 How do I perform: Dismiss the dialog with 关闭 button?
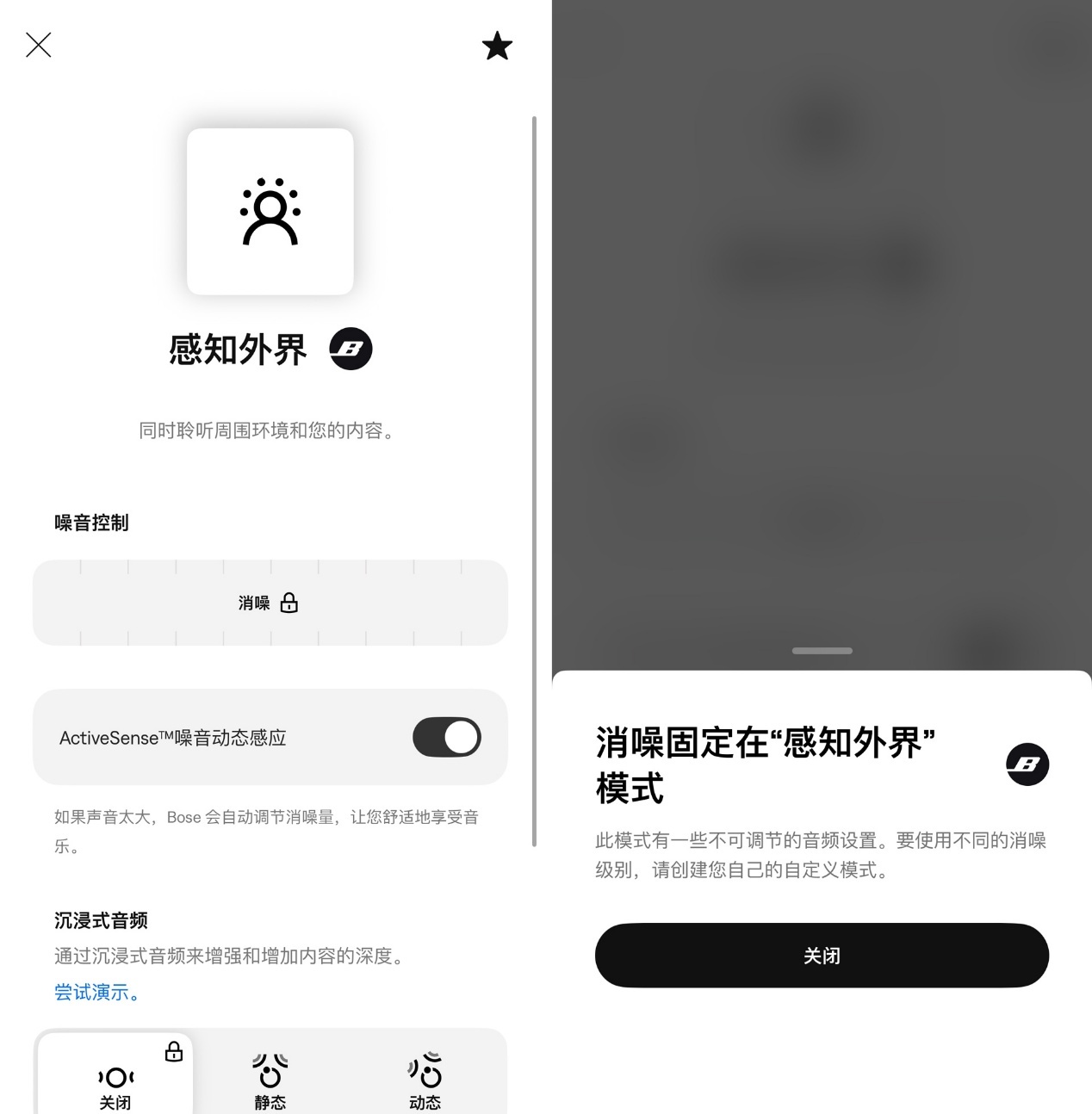(x=822, y=956)
